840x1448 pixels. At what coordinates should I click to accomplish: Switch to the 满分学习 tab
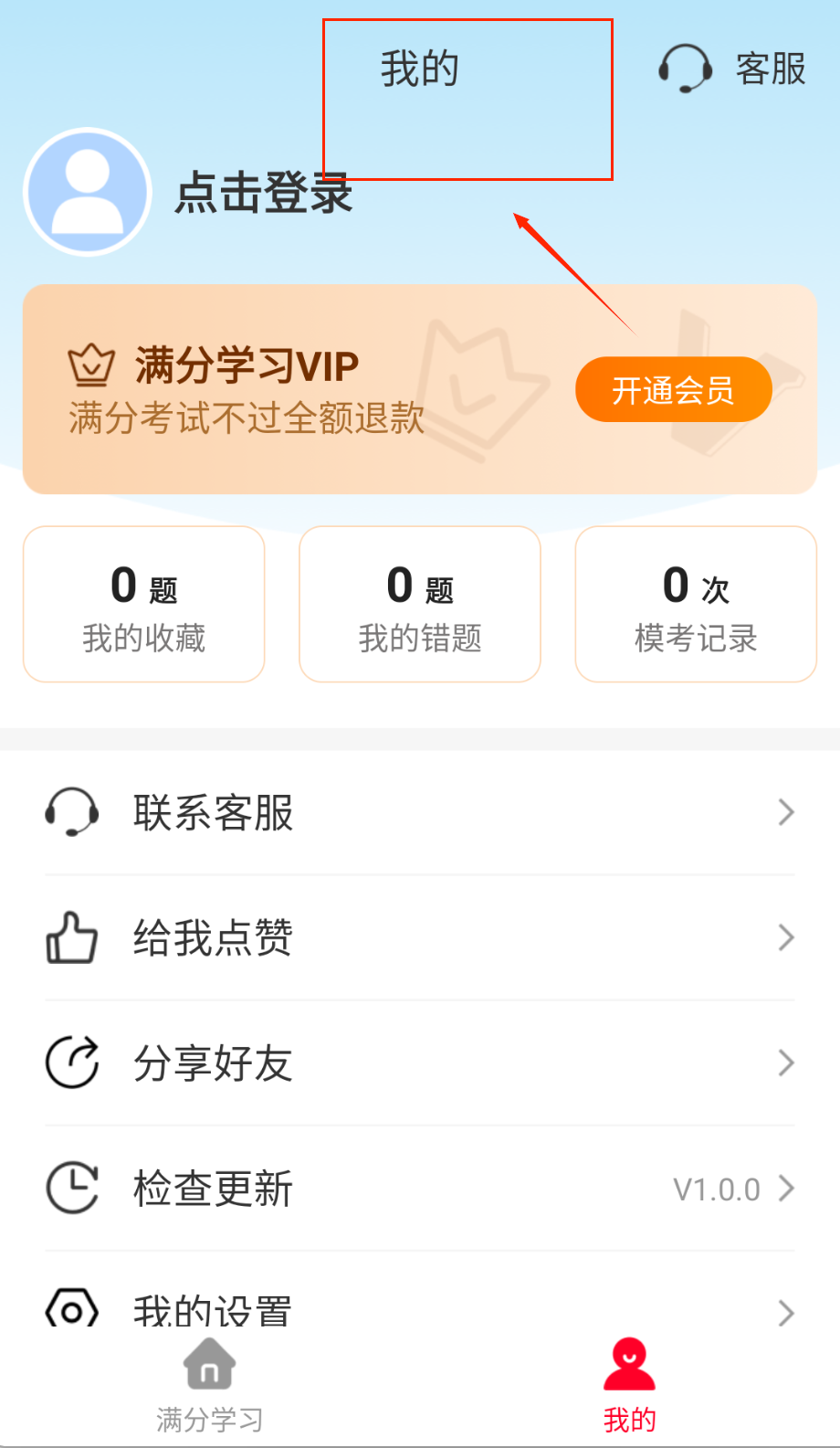coord(210,1385)
